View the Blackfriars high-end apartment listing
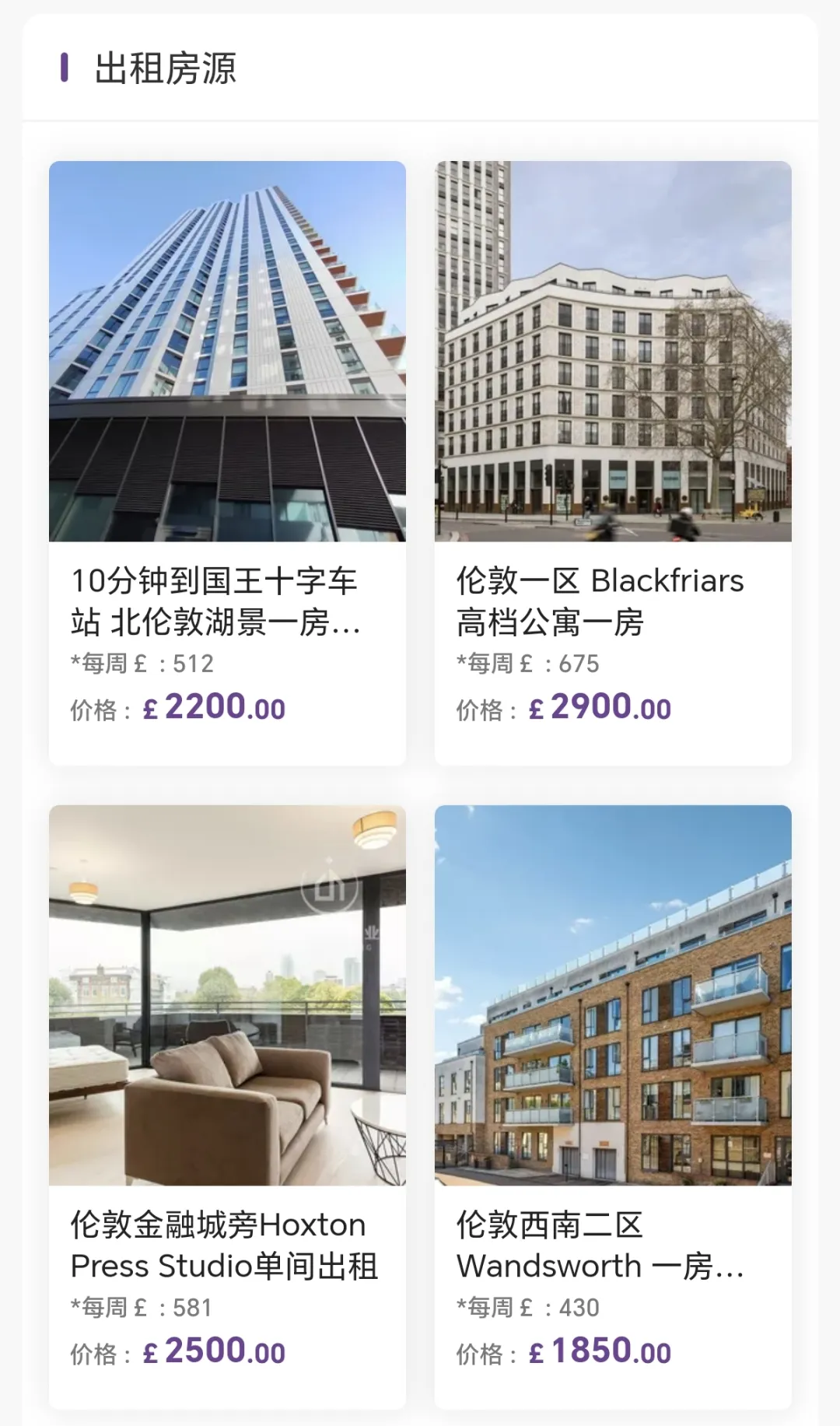Screen dimensions: 840x1426 click(x=613, y=462)
